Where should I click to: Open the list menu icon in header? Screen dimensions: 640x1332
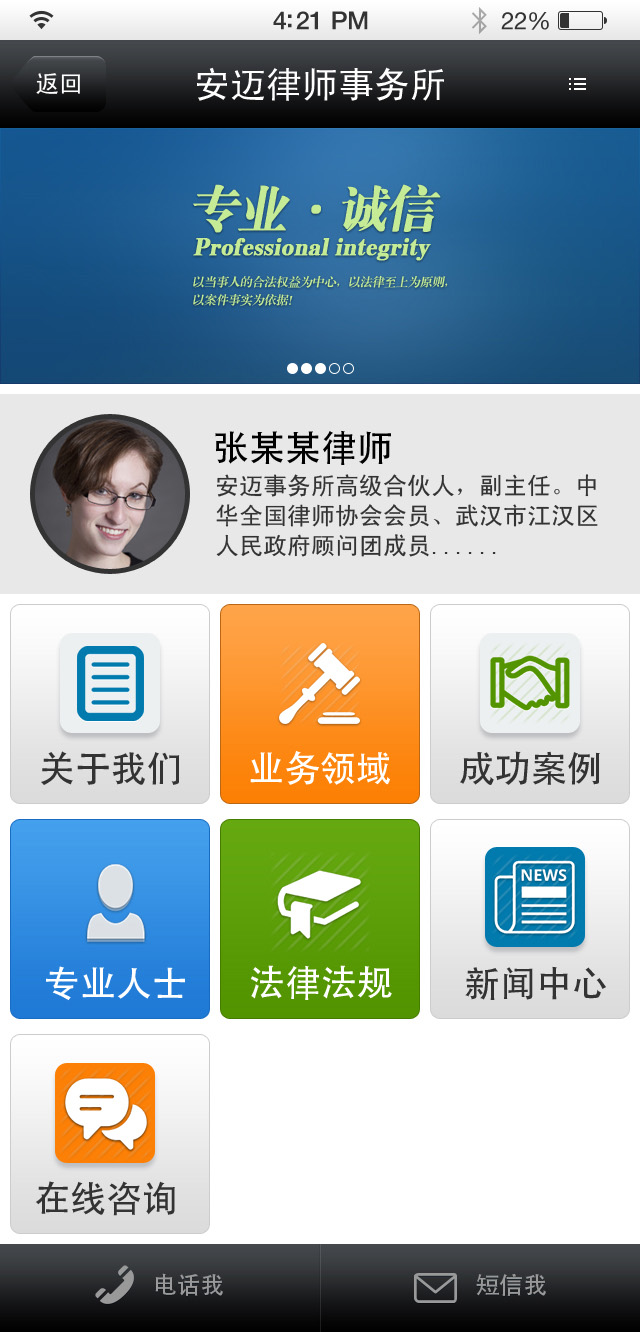click(577, 85)
